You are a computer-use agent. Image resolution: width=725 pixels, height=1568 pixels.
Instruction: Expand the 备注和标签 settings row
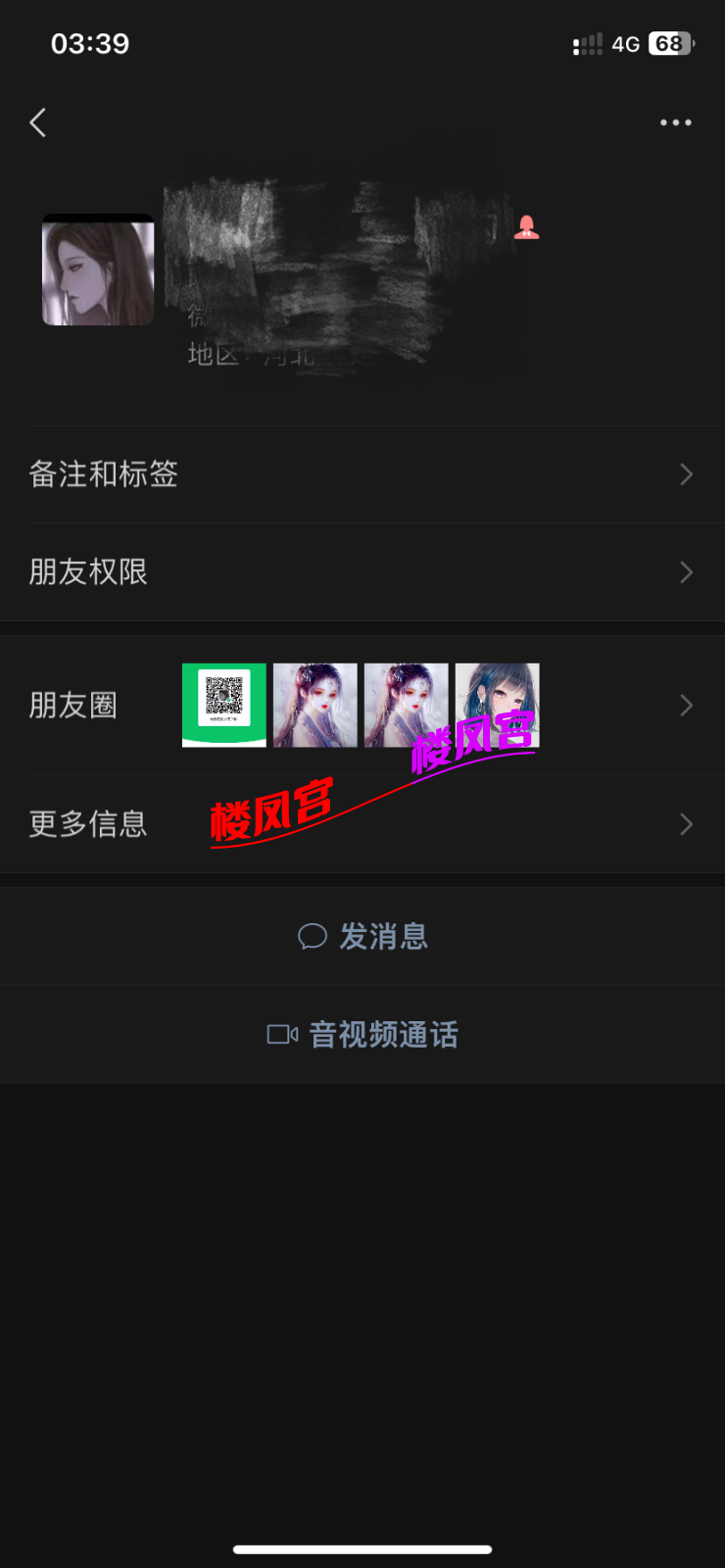click(x=362, y=474)
